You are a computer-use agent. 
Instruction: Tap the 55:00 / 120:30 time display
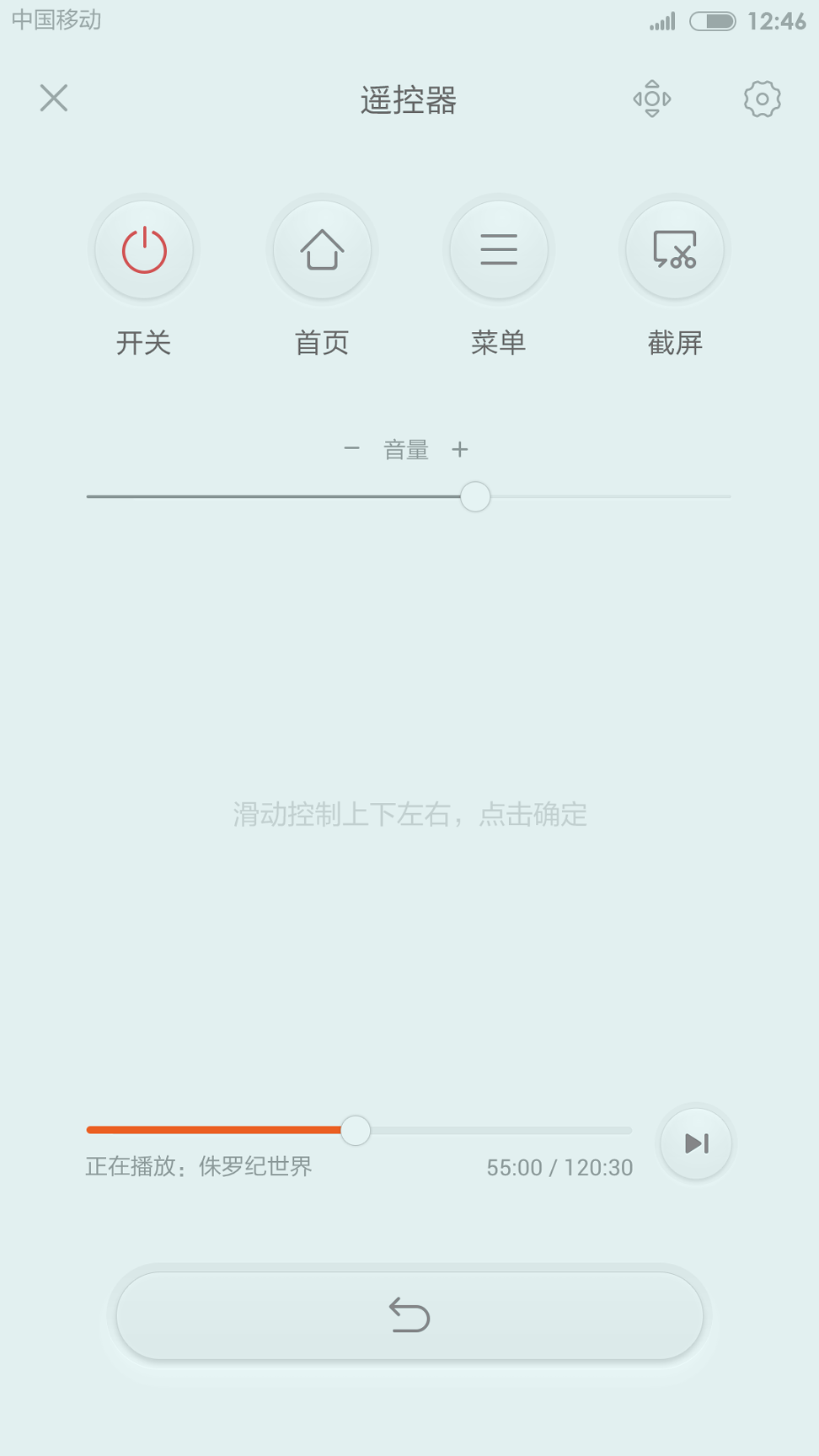(x=559, y=1167)
